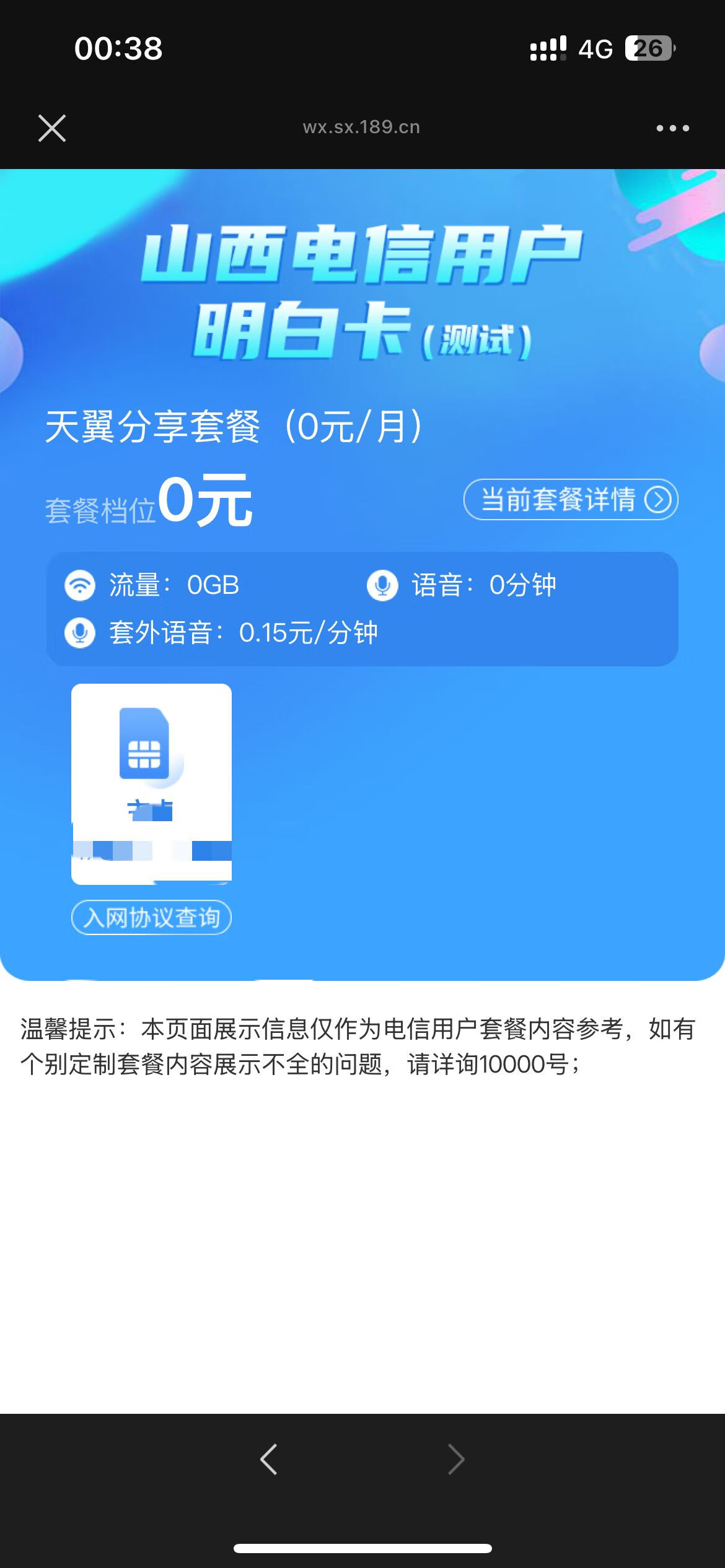Close the web page with the X
This screenshot has width=725, height=1568.
52,128
